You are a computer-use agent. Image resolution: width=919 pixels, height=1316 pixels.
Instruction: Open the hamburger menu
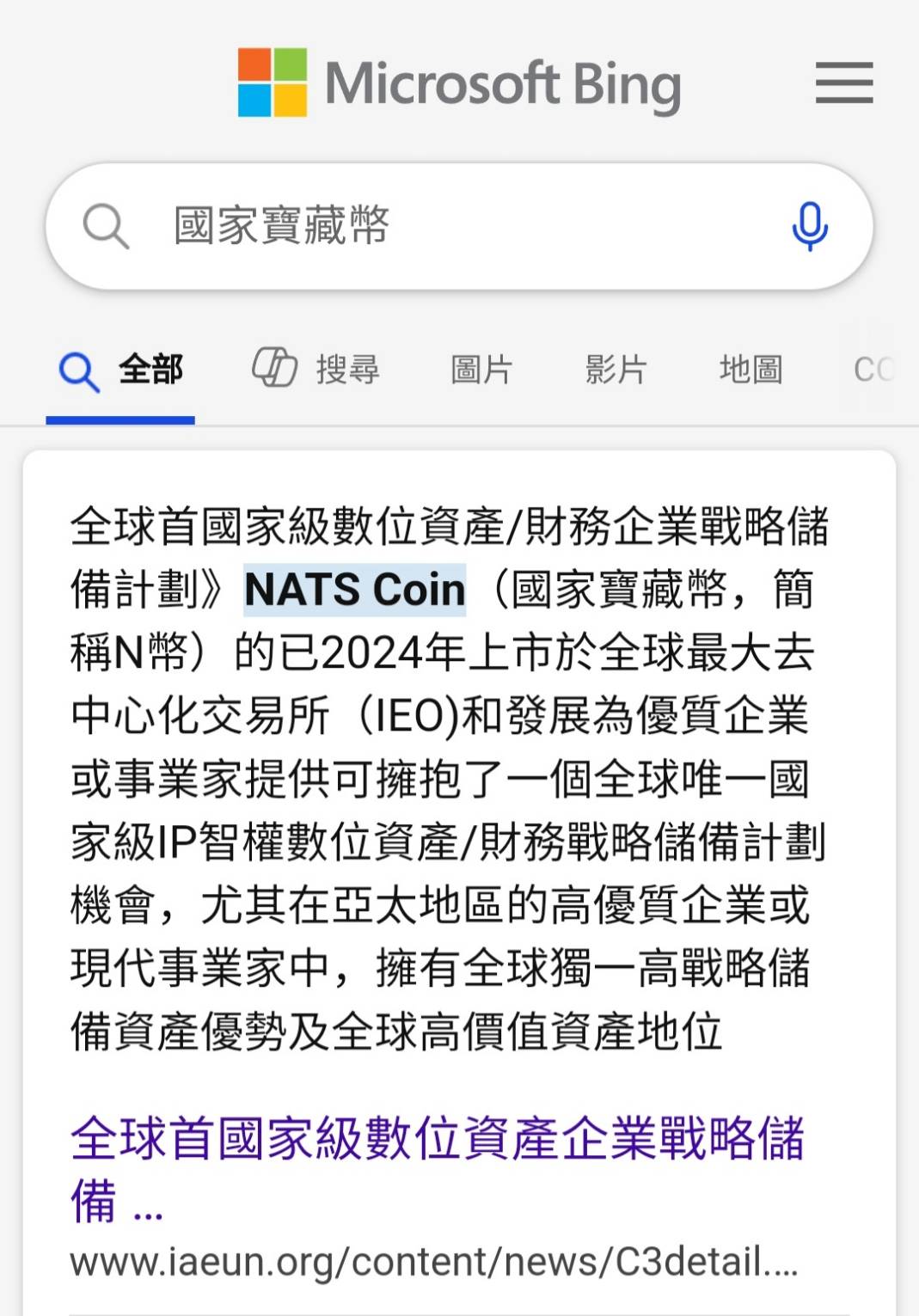pos(843,83)
